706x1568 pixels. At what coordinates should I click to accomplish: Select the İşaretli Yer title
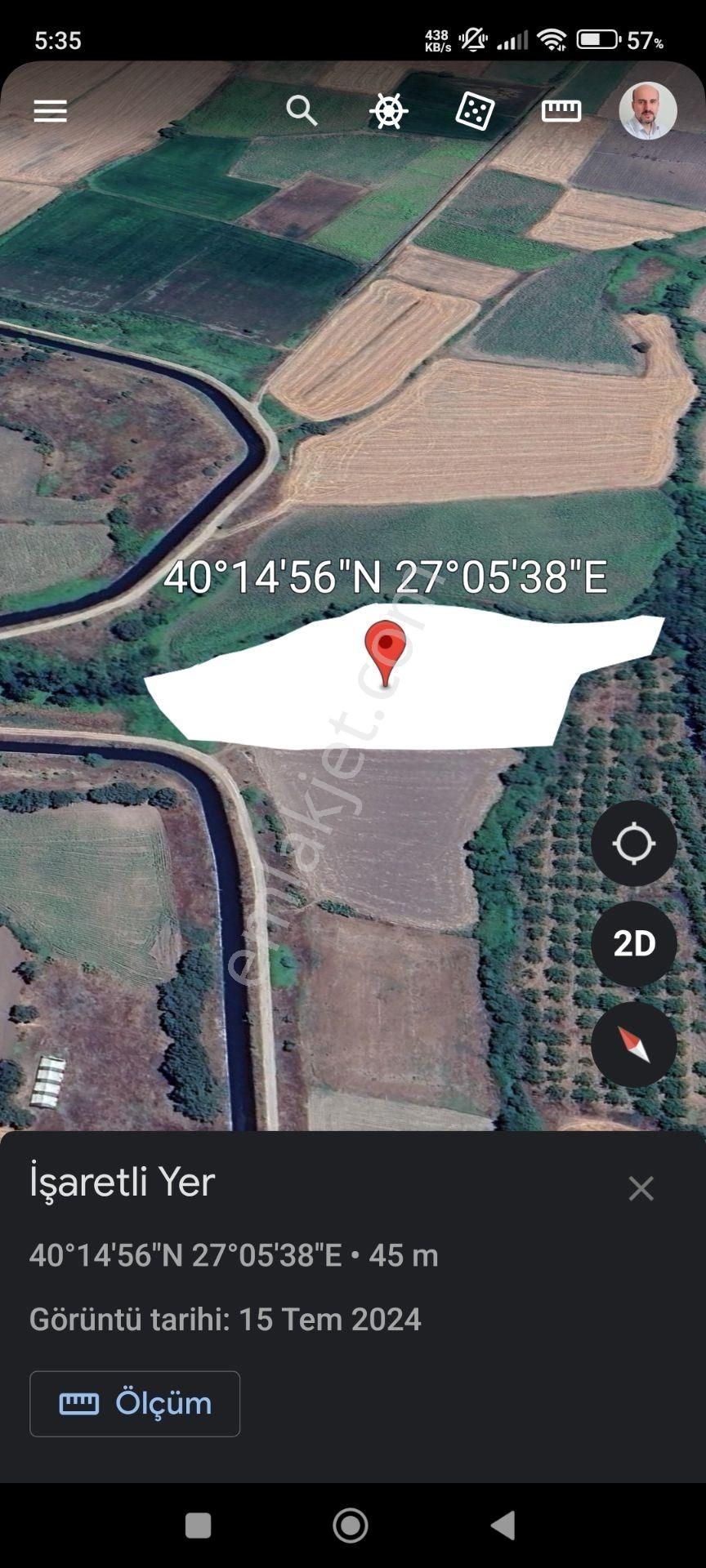tap(121, 1182)
